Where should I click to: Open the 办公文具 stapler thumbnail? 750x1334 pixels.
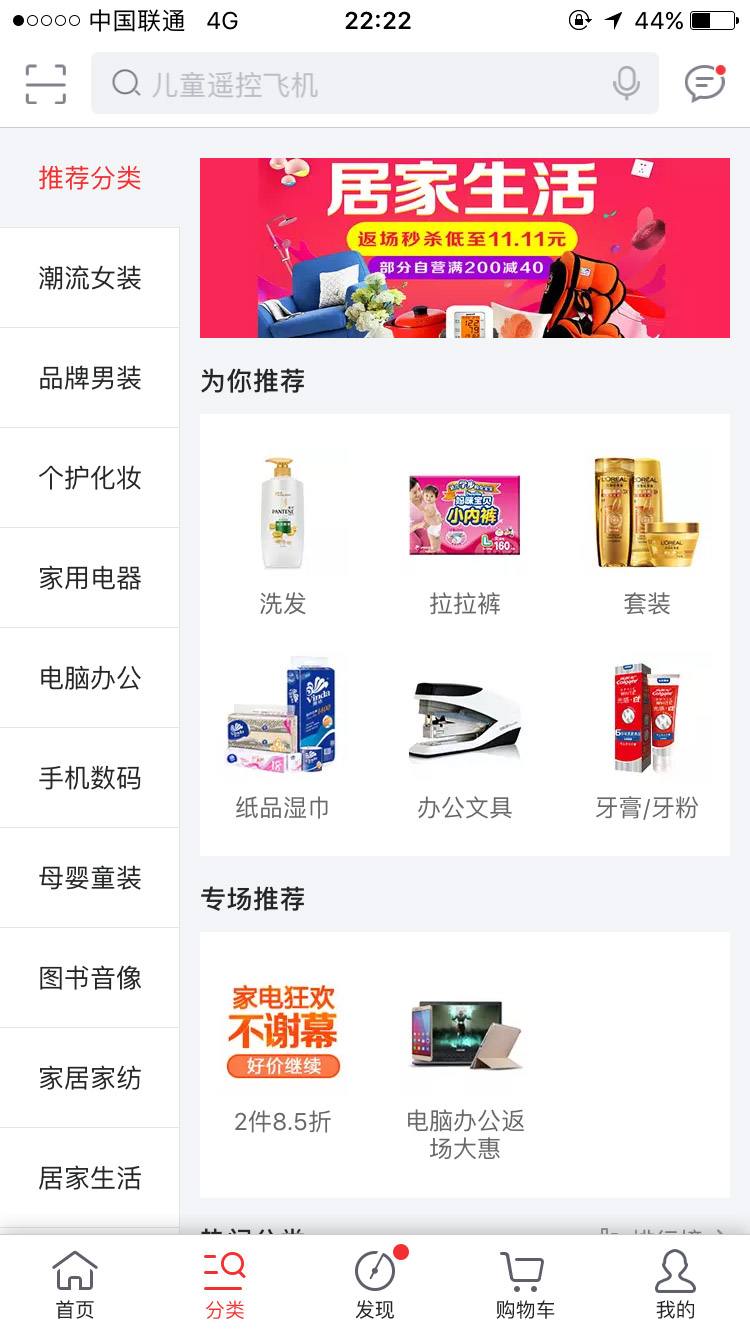pyautogui.click(x=465, y=715)
